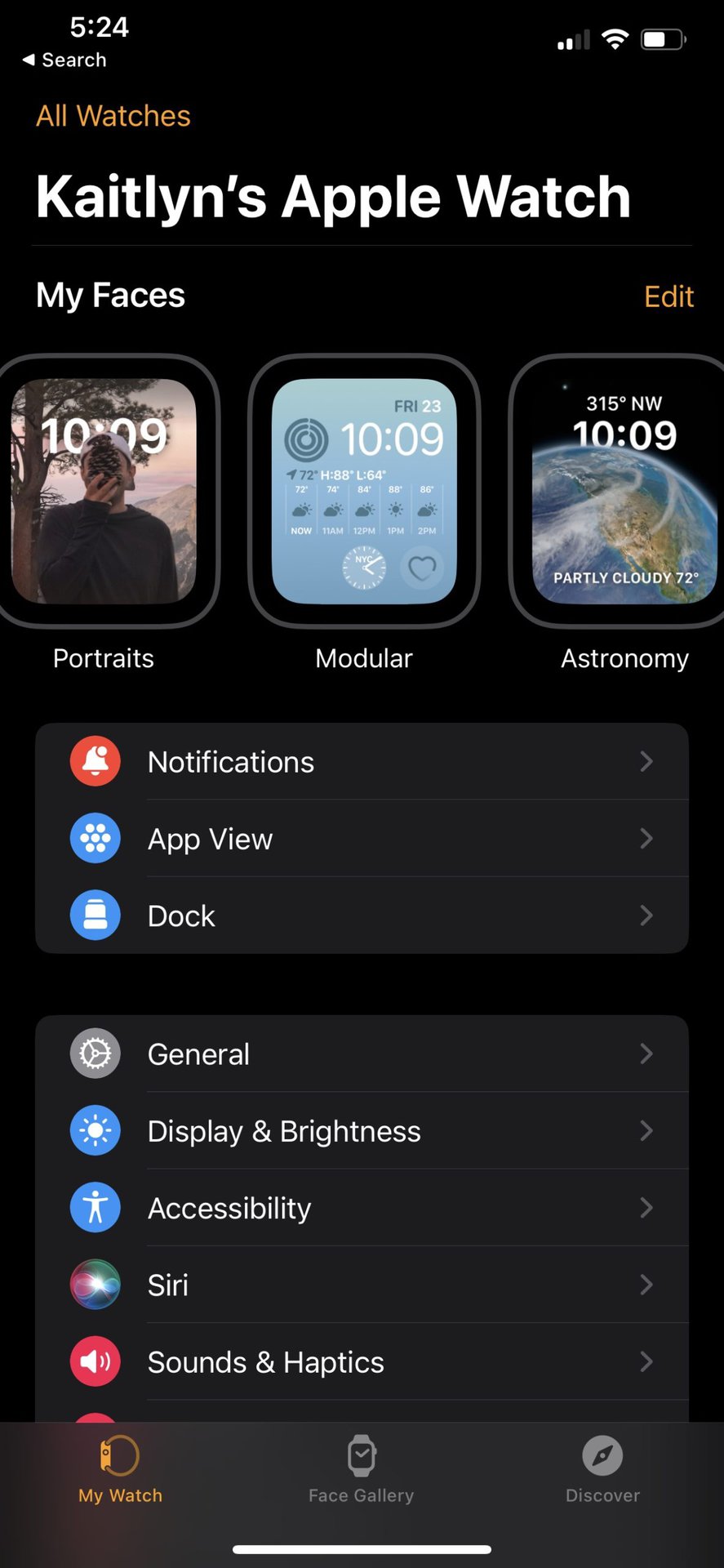Open Notifications settings
Viewport: 724px width, 1568px height.
pyautogui.click(x=362, y=761)
